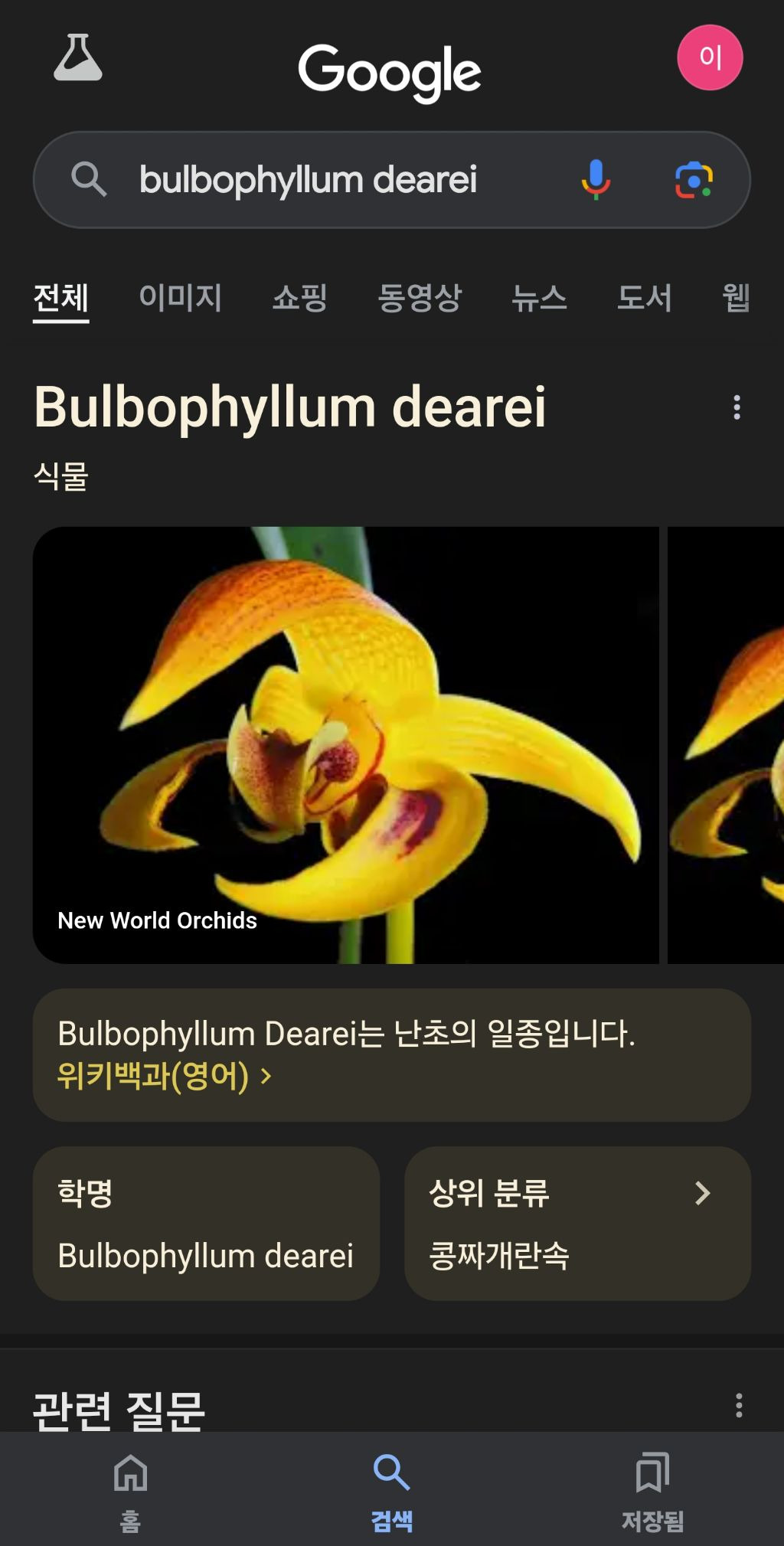The image size is (784, 1546).
Task: Go to the 홈 tab
Action: [130, 1491]
